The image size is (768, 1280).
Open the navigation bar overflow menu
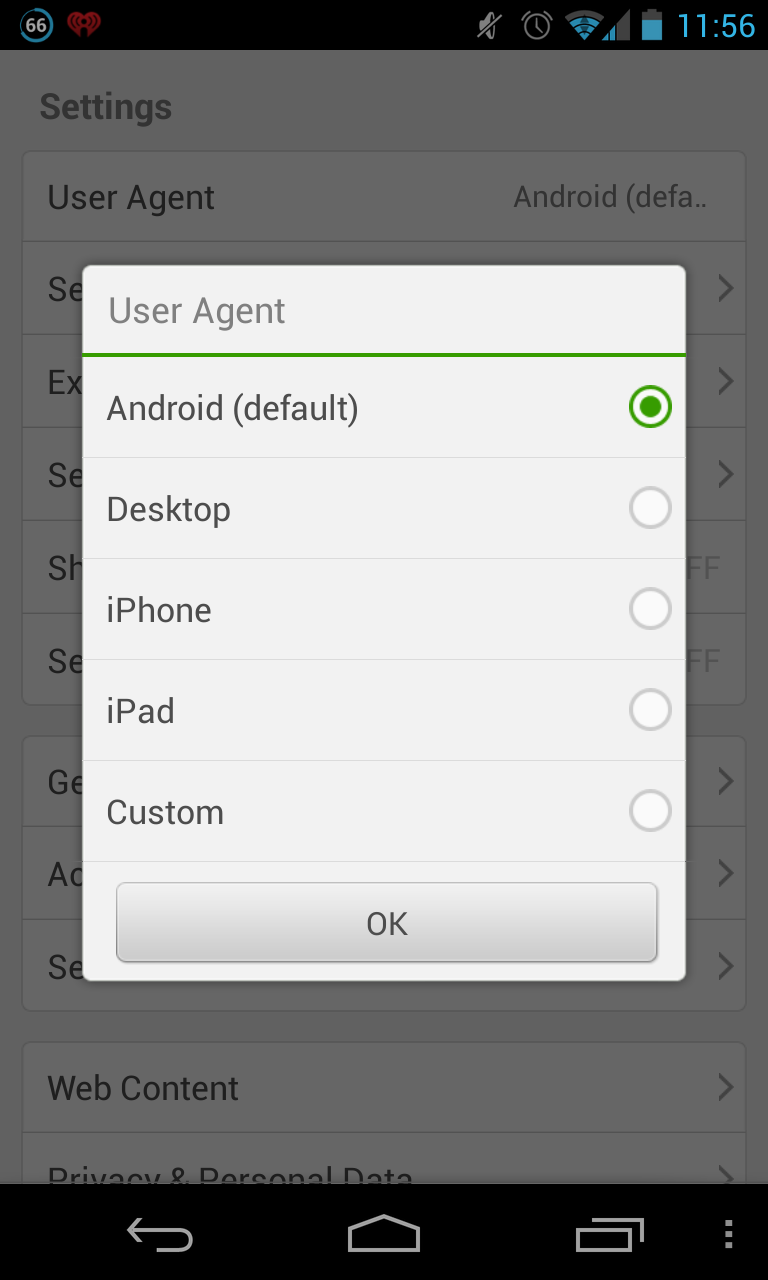click(728, 1235)
